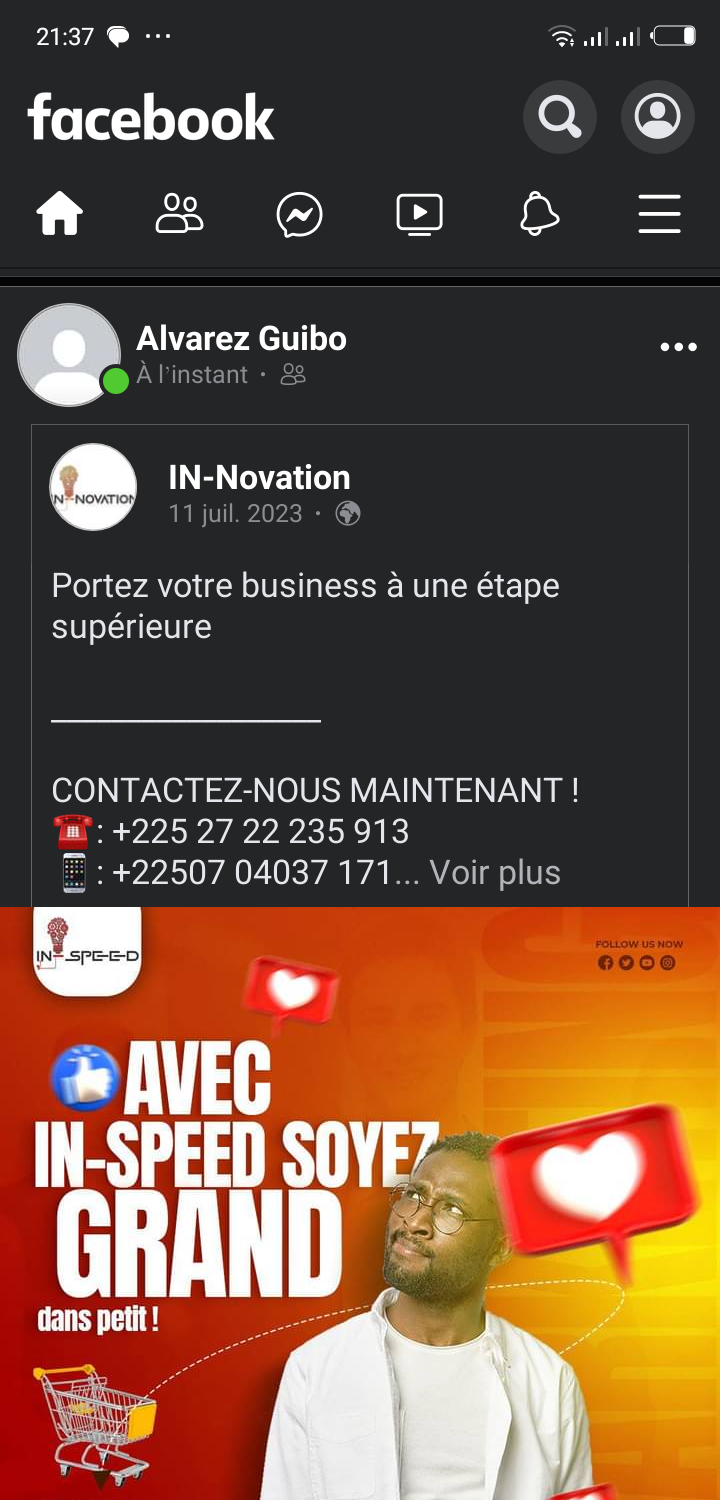Tap the name Alvarez Guibo

click(241, 339)
